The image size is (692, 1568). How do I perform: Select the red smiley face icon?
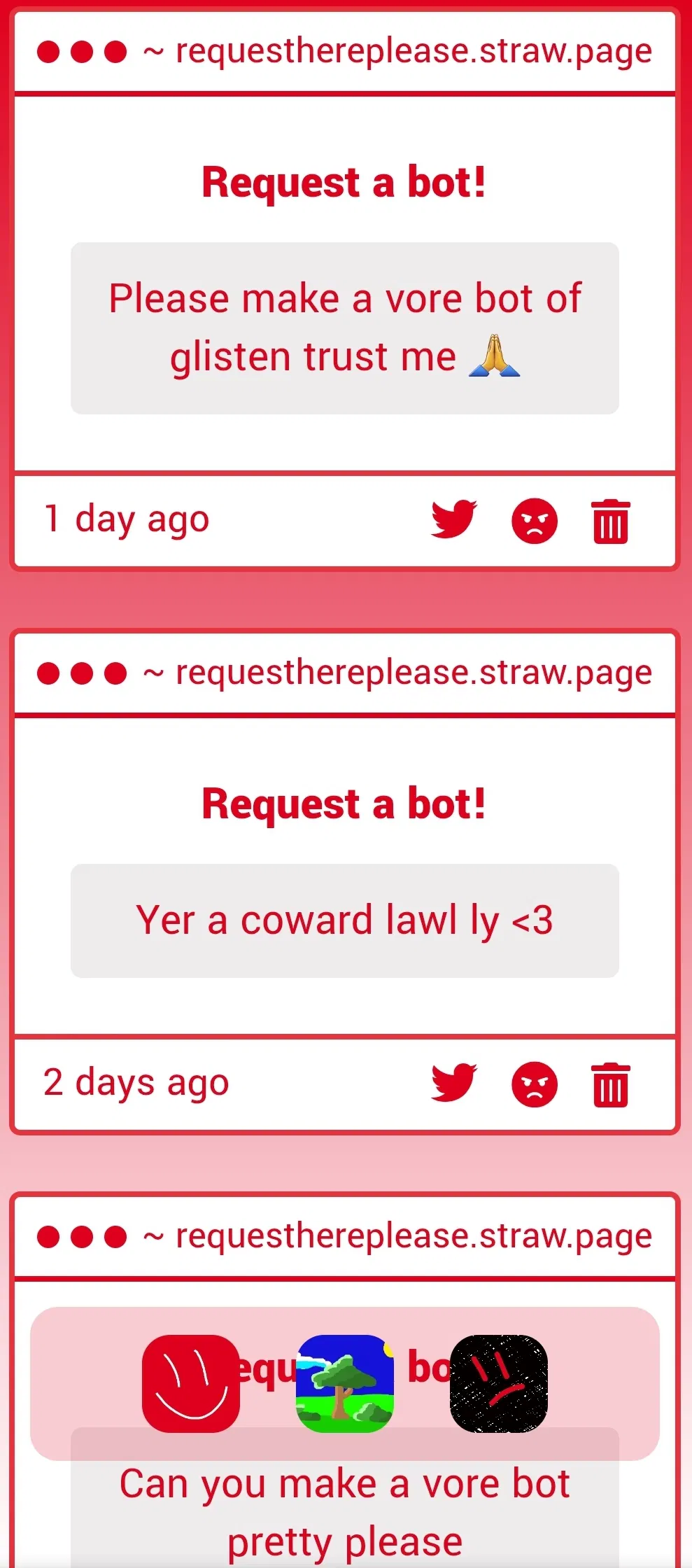pos(191,1384)
